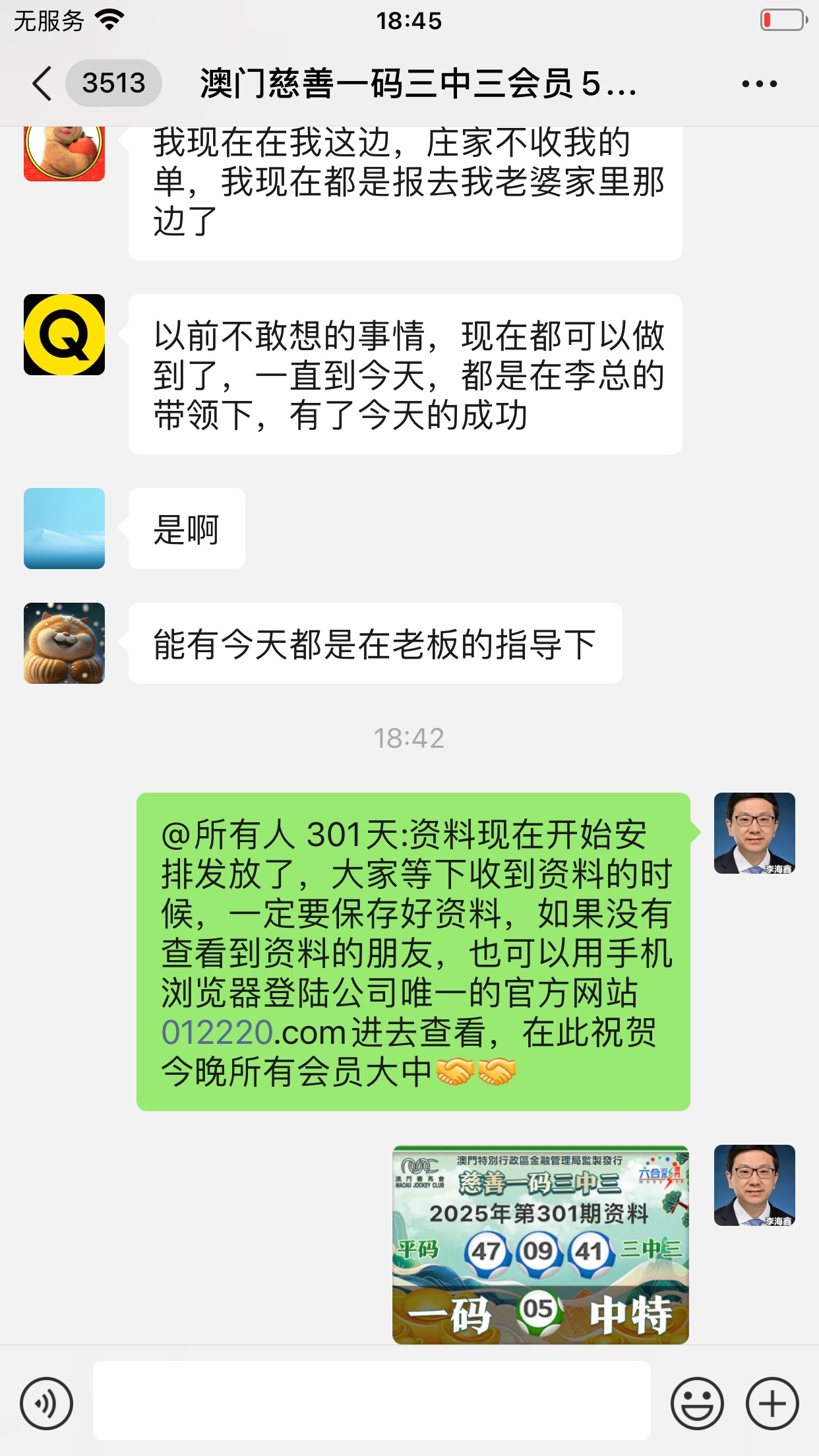Image resolution: width=819 pixels, height=1456 pixels.
Task: Open the yellow Q avatar profile
Action: click(64, 335)
